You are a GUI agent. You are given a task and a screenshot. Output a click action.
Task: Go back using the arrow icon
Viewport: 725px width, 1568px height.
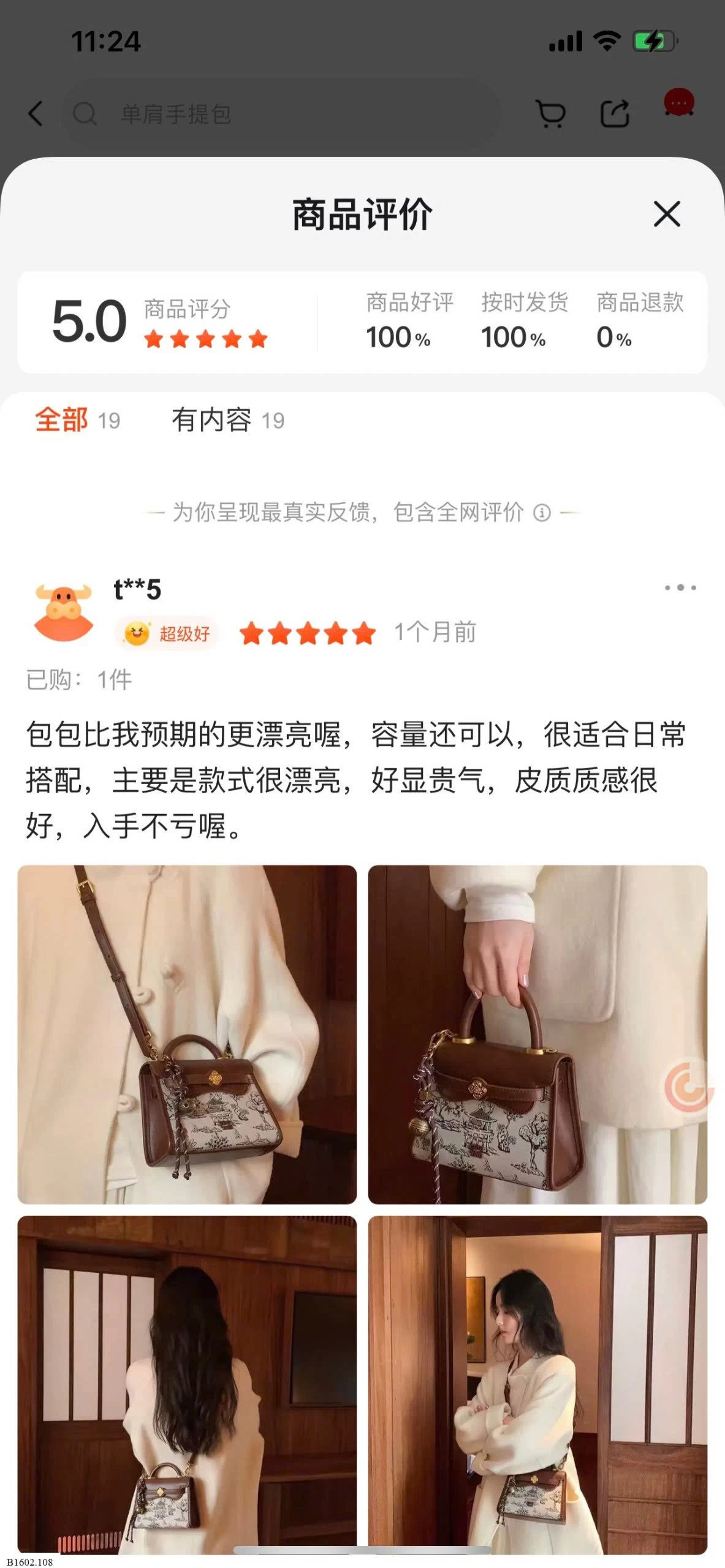click(36, 113)
